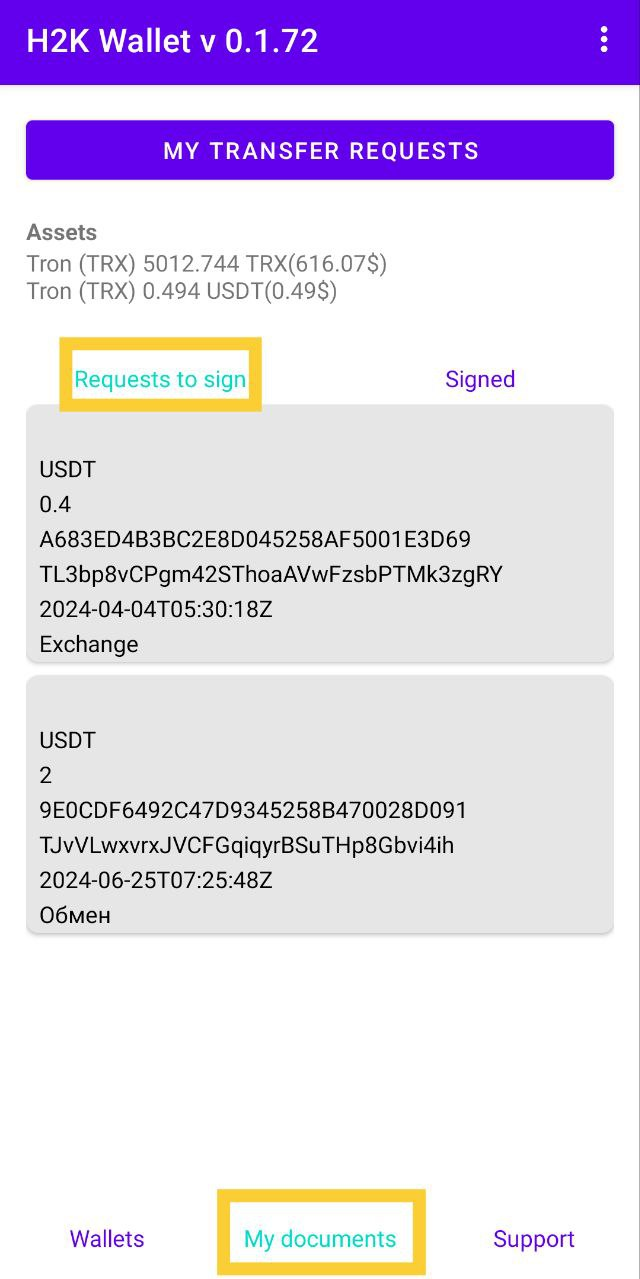Open the 0.4 USDT Exchange request
This screenshot has height=1279, width=640.
(x=320, y=535)
